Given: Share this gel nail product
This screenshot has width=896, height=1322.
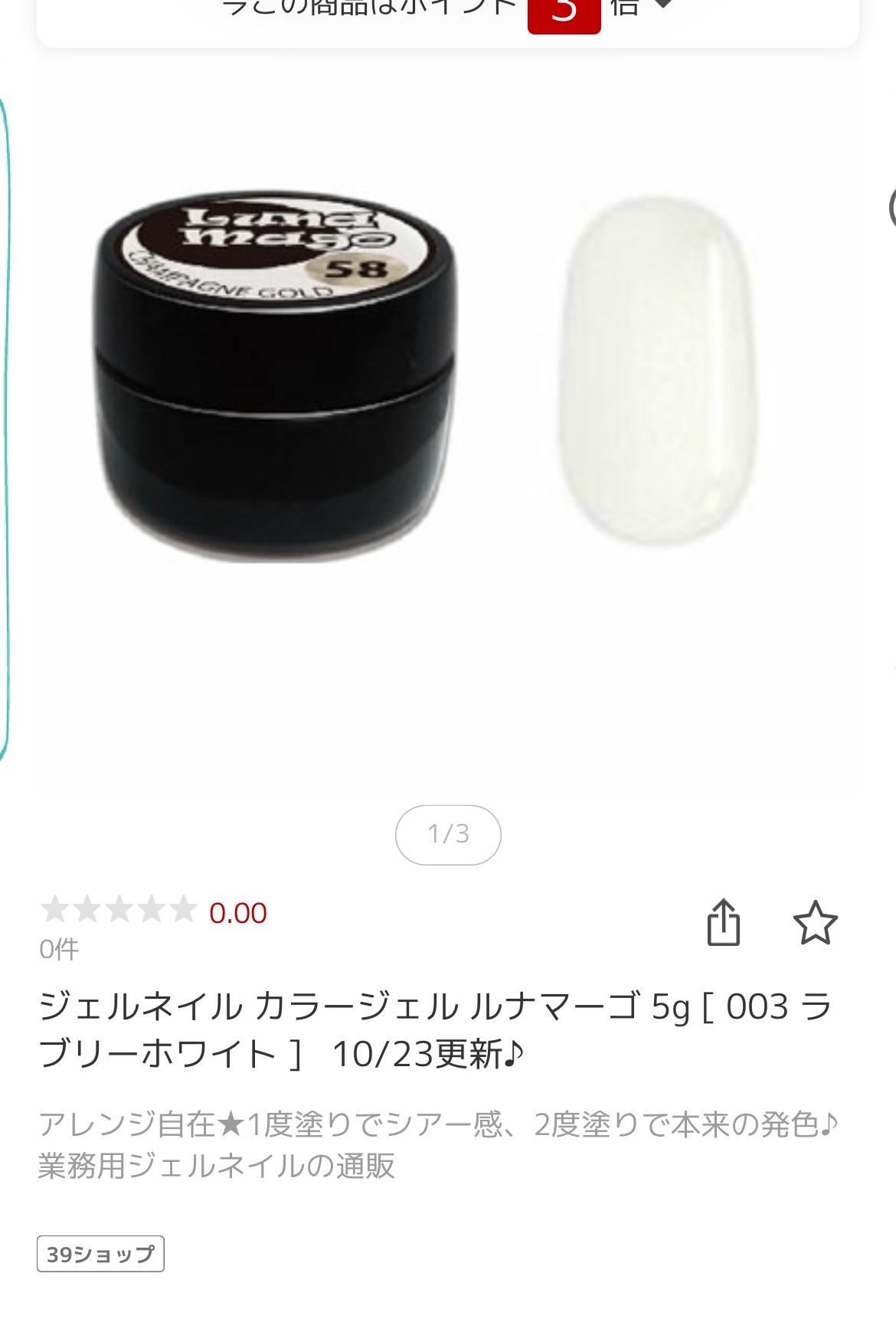Looking at the screenshot, I should (723, 923).
